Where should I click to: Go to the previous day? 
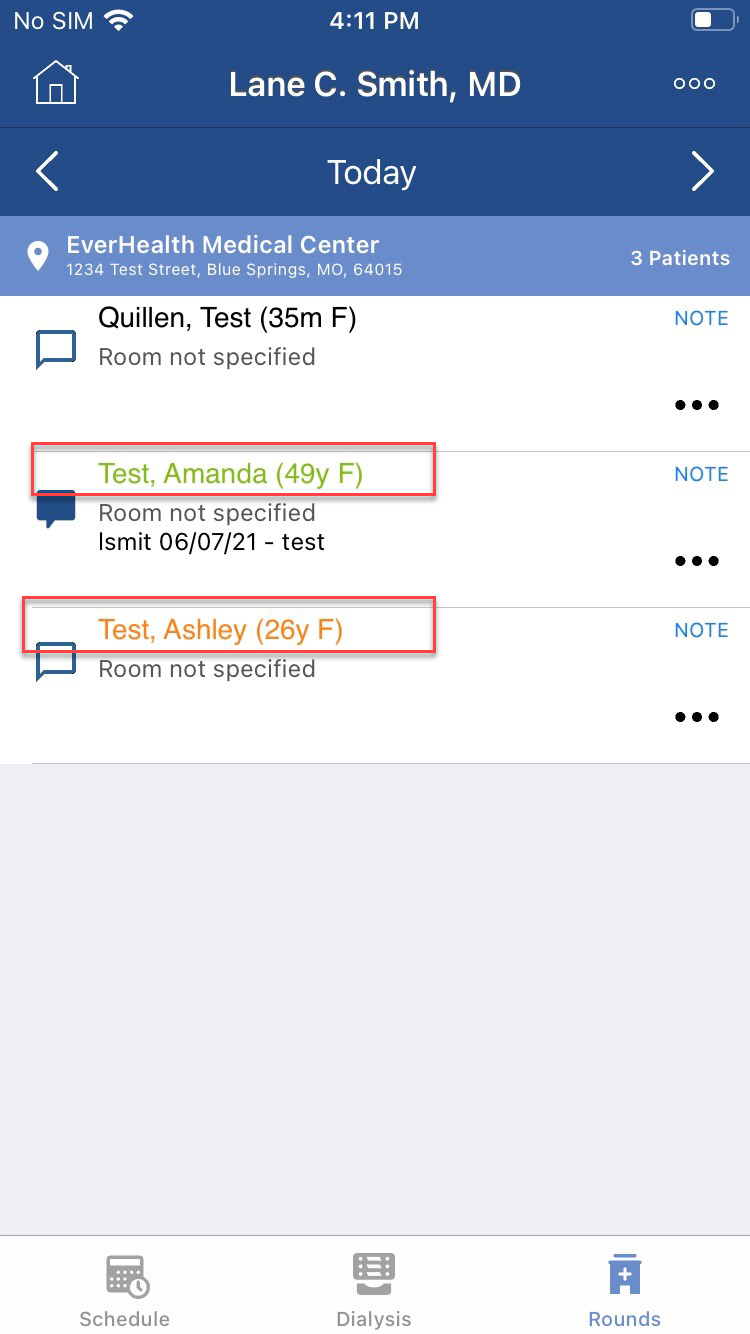47,172
